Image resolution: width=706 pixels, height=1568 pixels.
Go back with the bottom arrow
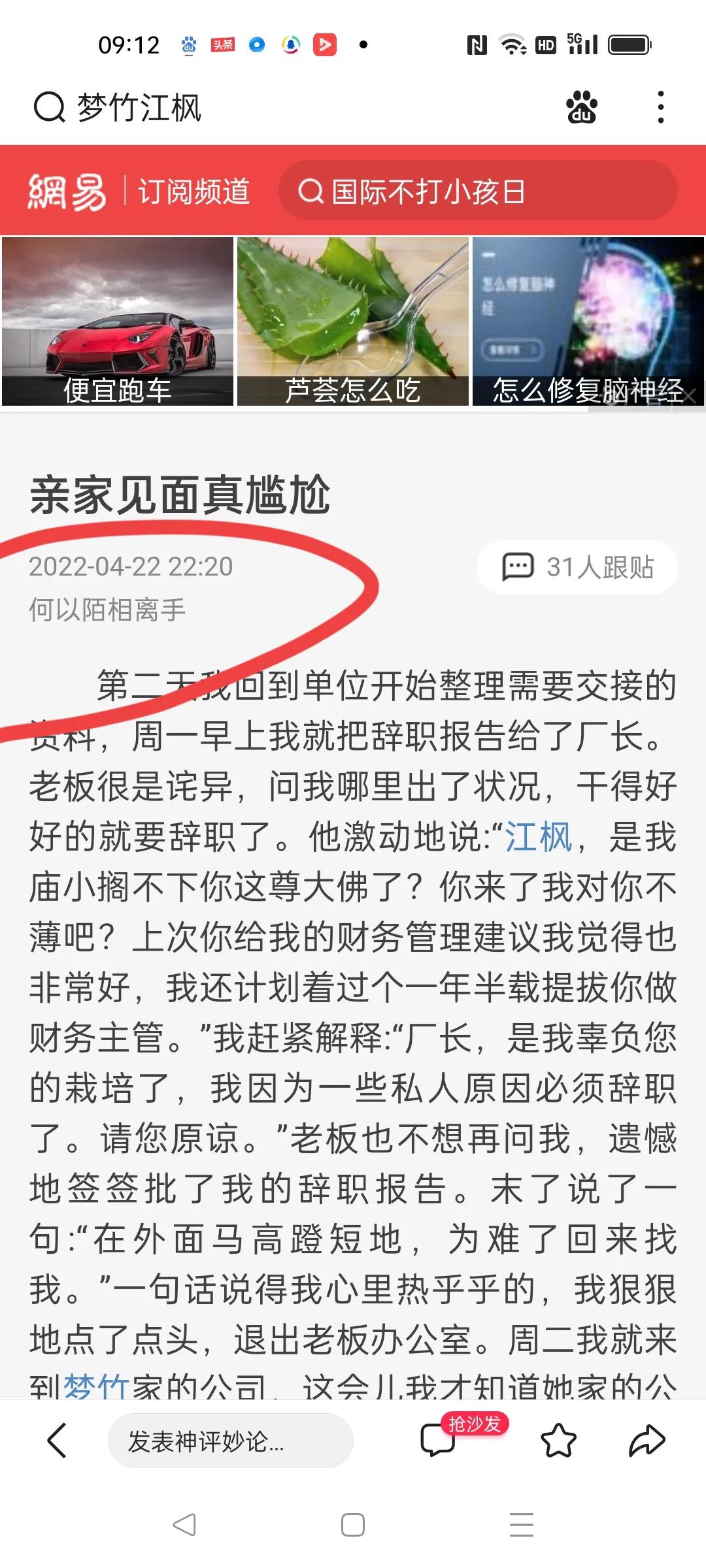58,1440
